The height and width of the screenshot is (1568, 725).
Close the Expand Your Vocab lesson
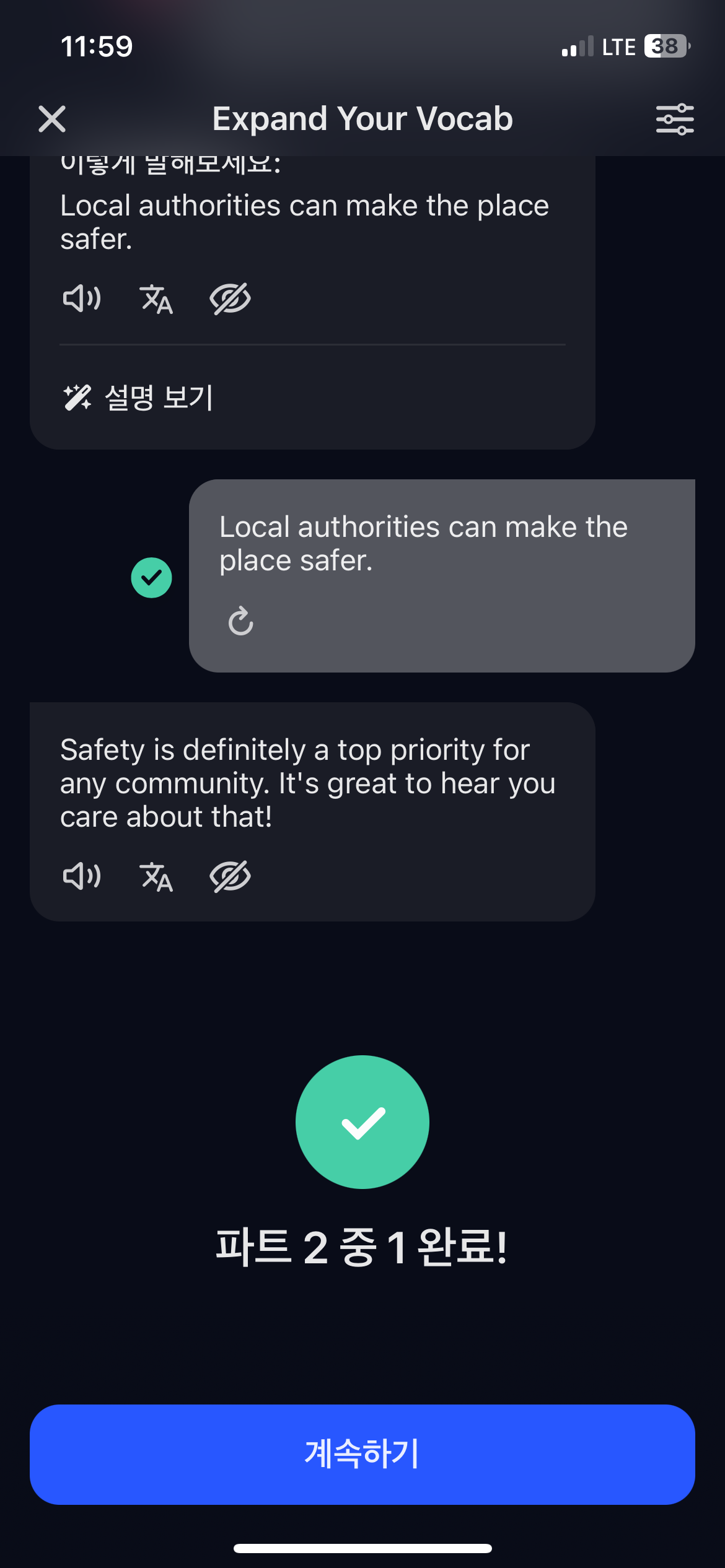(x=52, y=119)
